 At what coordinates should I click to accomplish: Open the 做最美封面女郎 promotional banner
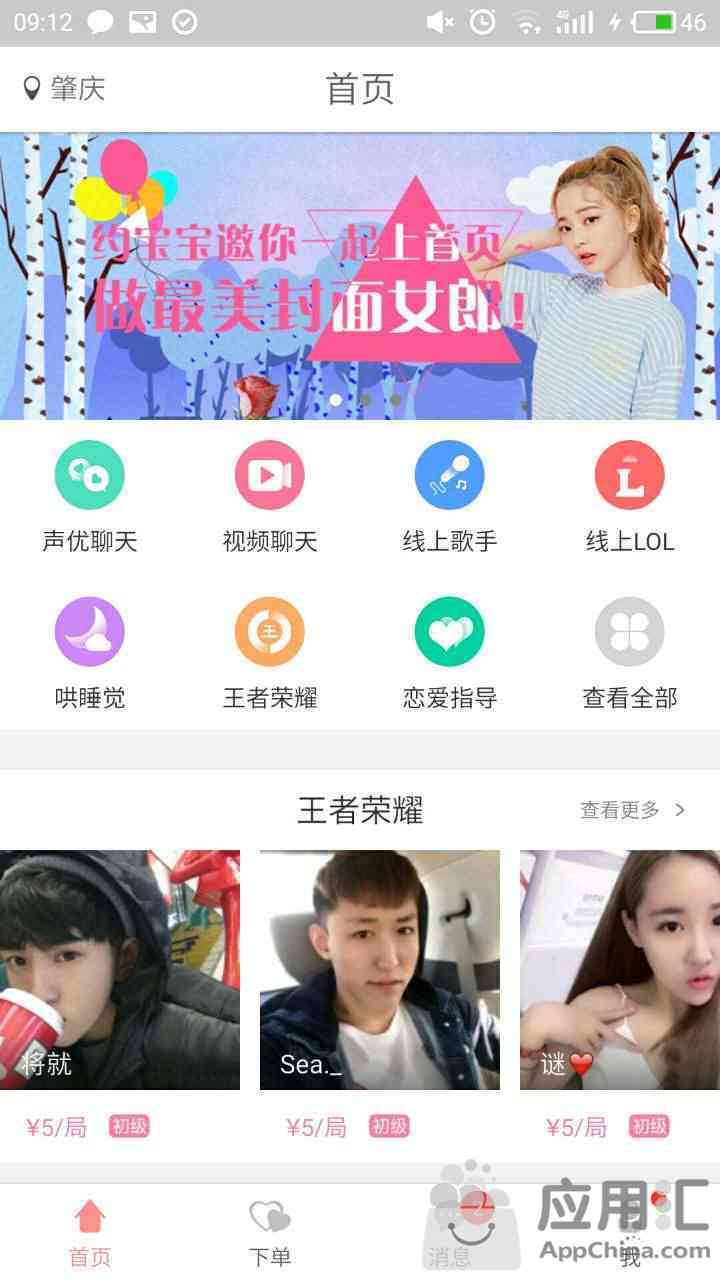click(360, 275)
